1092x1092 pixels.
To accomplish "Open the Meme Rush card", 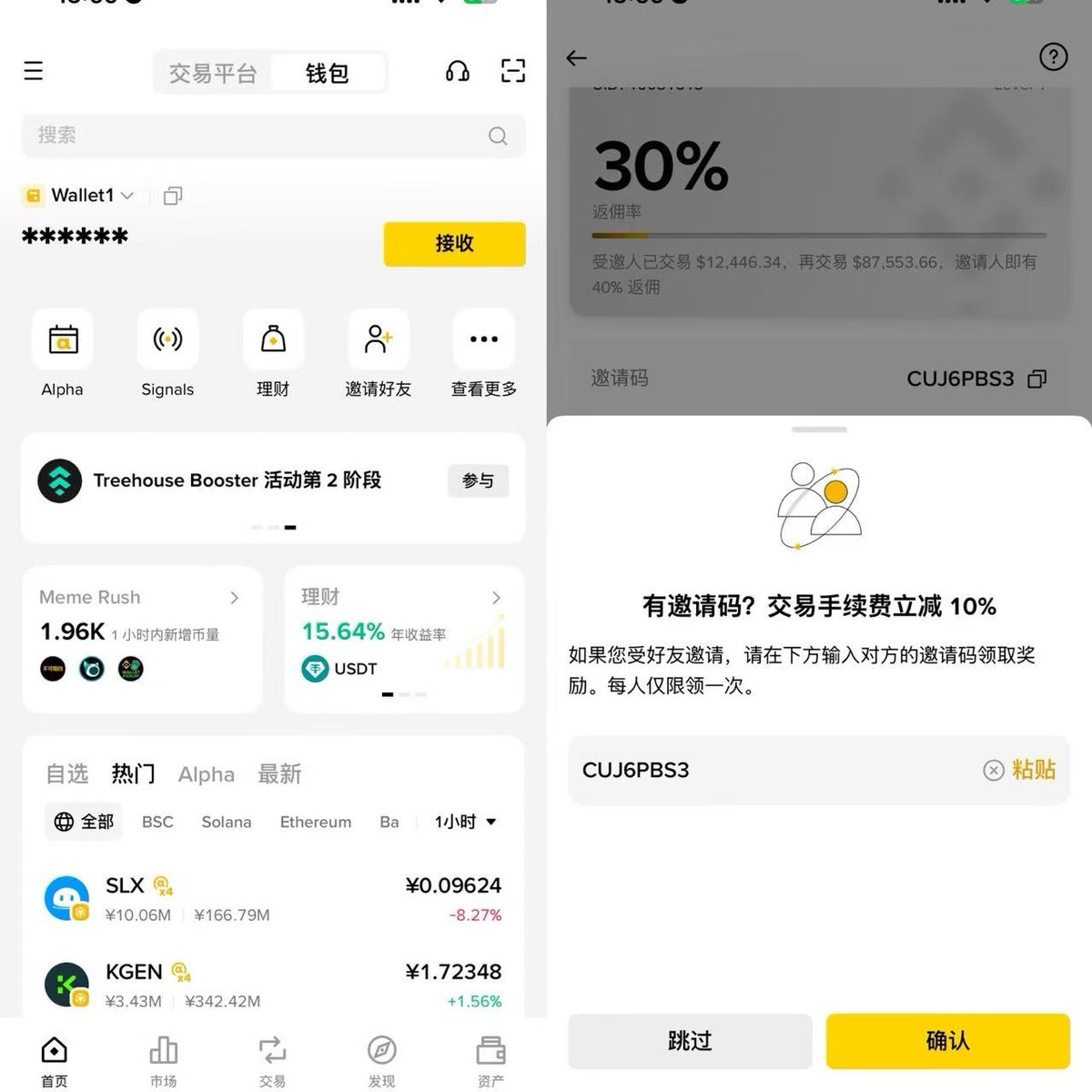I will (141, 637).
